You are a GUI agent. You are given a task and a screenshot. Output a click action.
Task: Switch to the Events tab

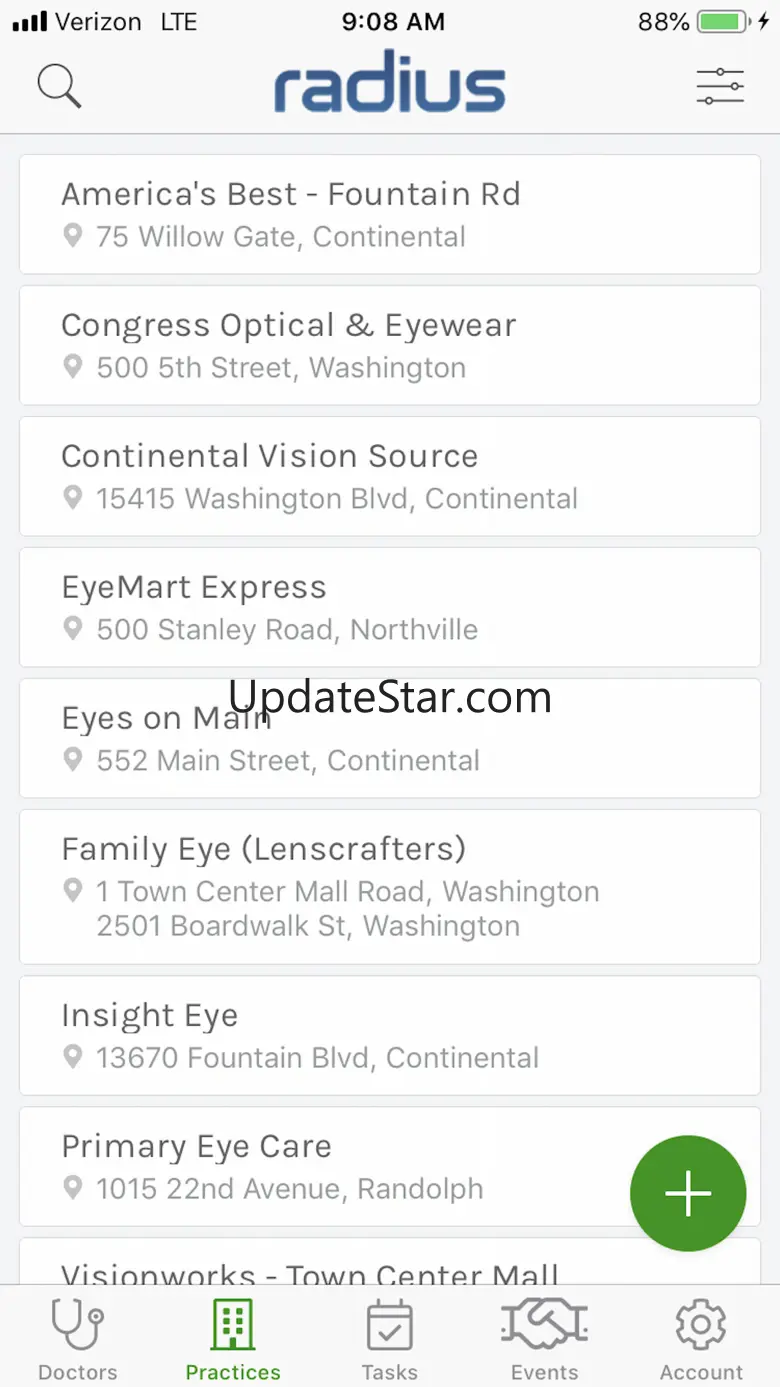coord(544,1339)
